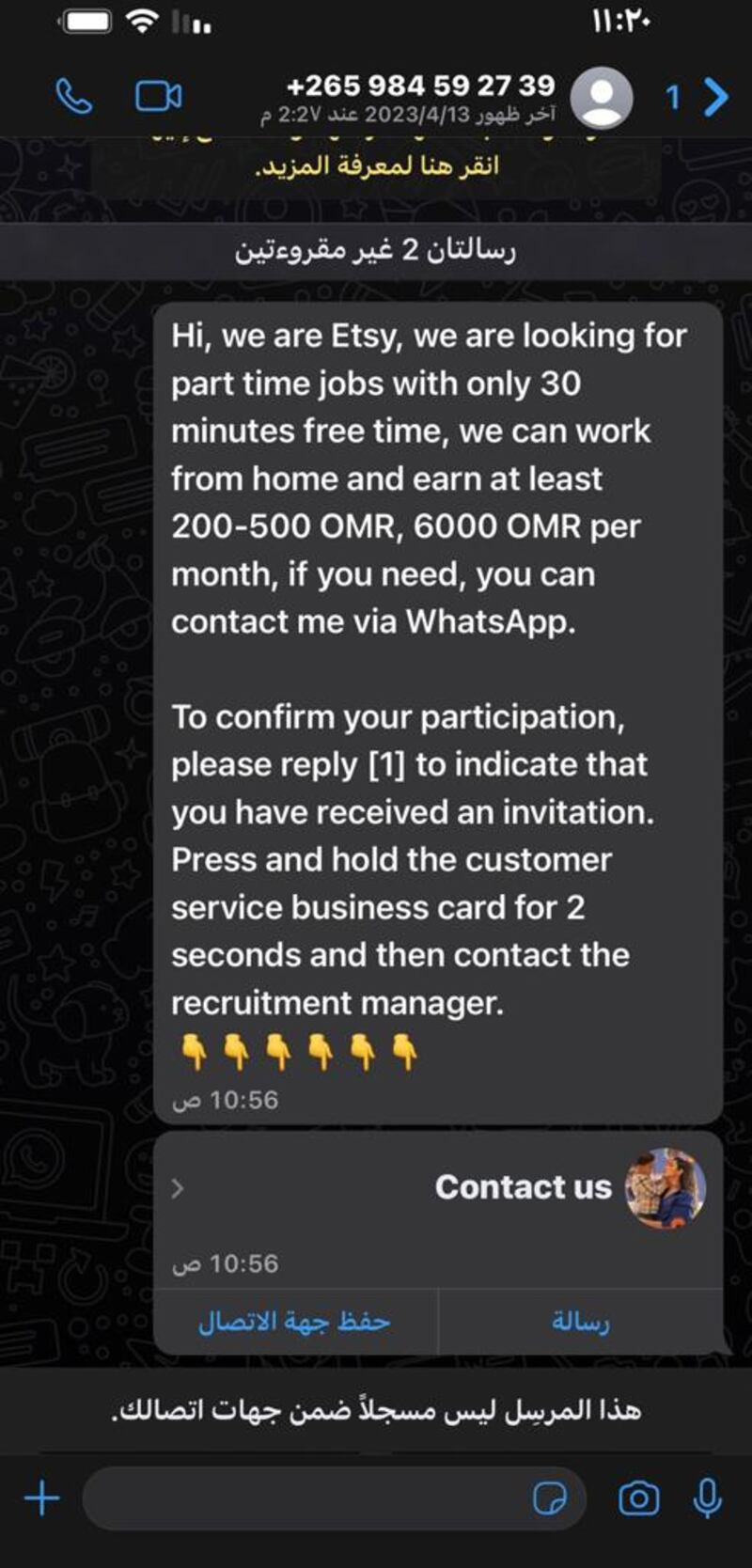The height and width of the screenshot is (1568, 752).
Task: Save the contact via حفظ جهة الاتصال
Action: [x=294, y=1322]
